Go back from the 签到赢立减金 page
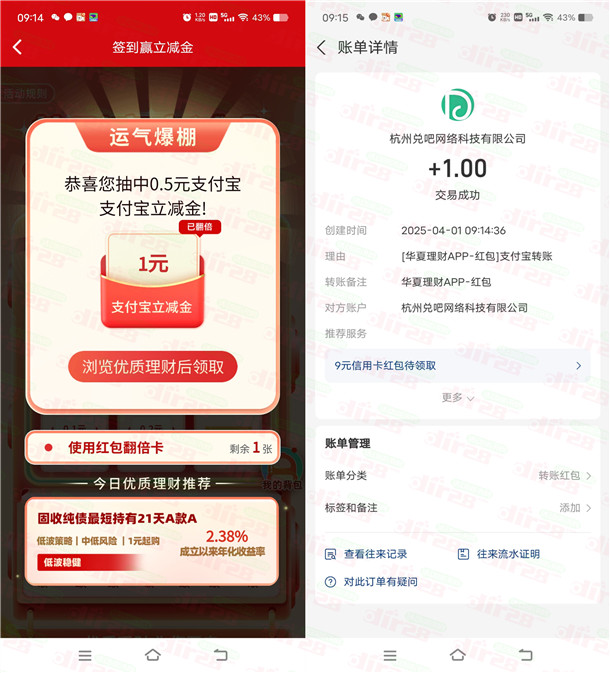Image resolution: width=610 pixels, height=673 pixels. (x=17, y=47)
